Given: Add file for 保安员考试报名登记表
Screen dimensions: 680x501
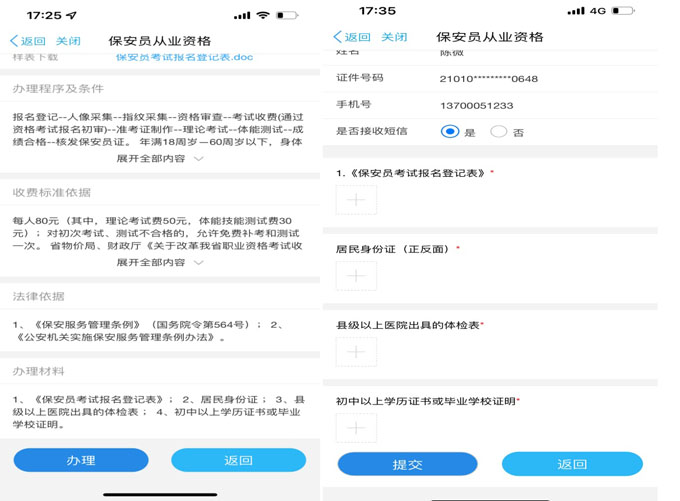Looking at the screenshot, I should 356,200.
